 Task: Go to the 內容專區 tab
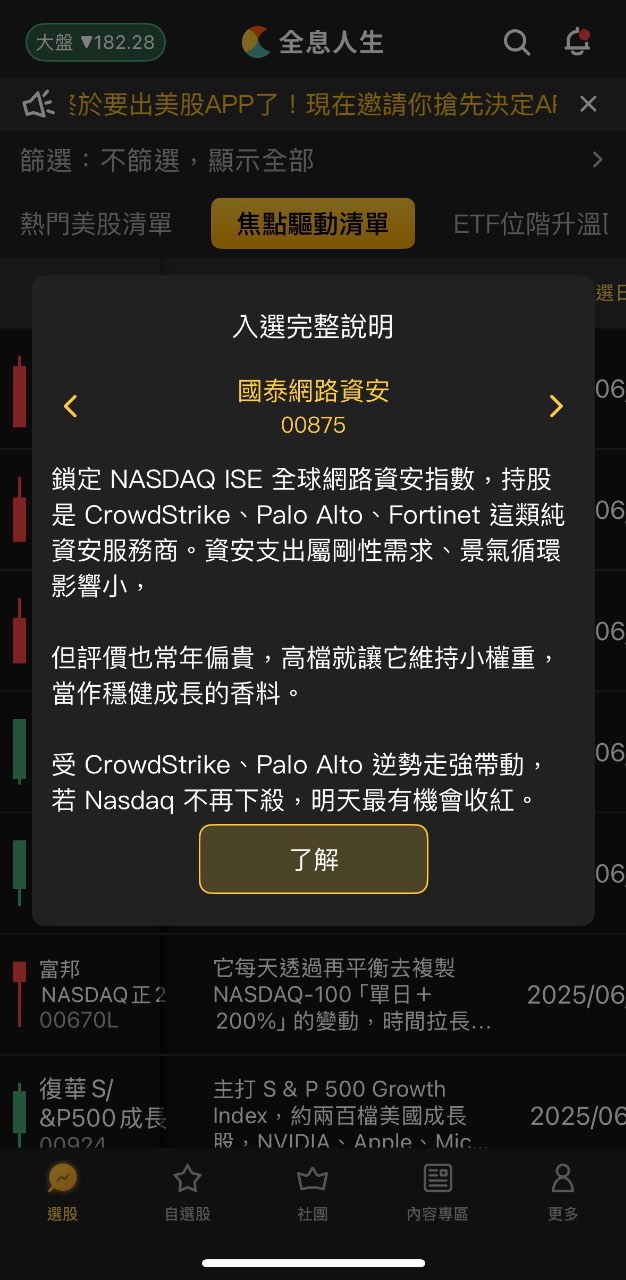click(437, 1192)
